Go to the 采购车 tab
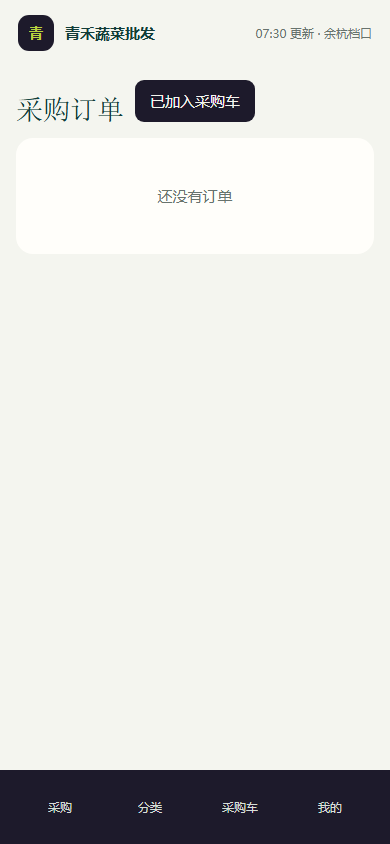The height and width of the screenshot is (844, 390). (x=240, y=807)
